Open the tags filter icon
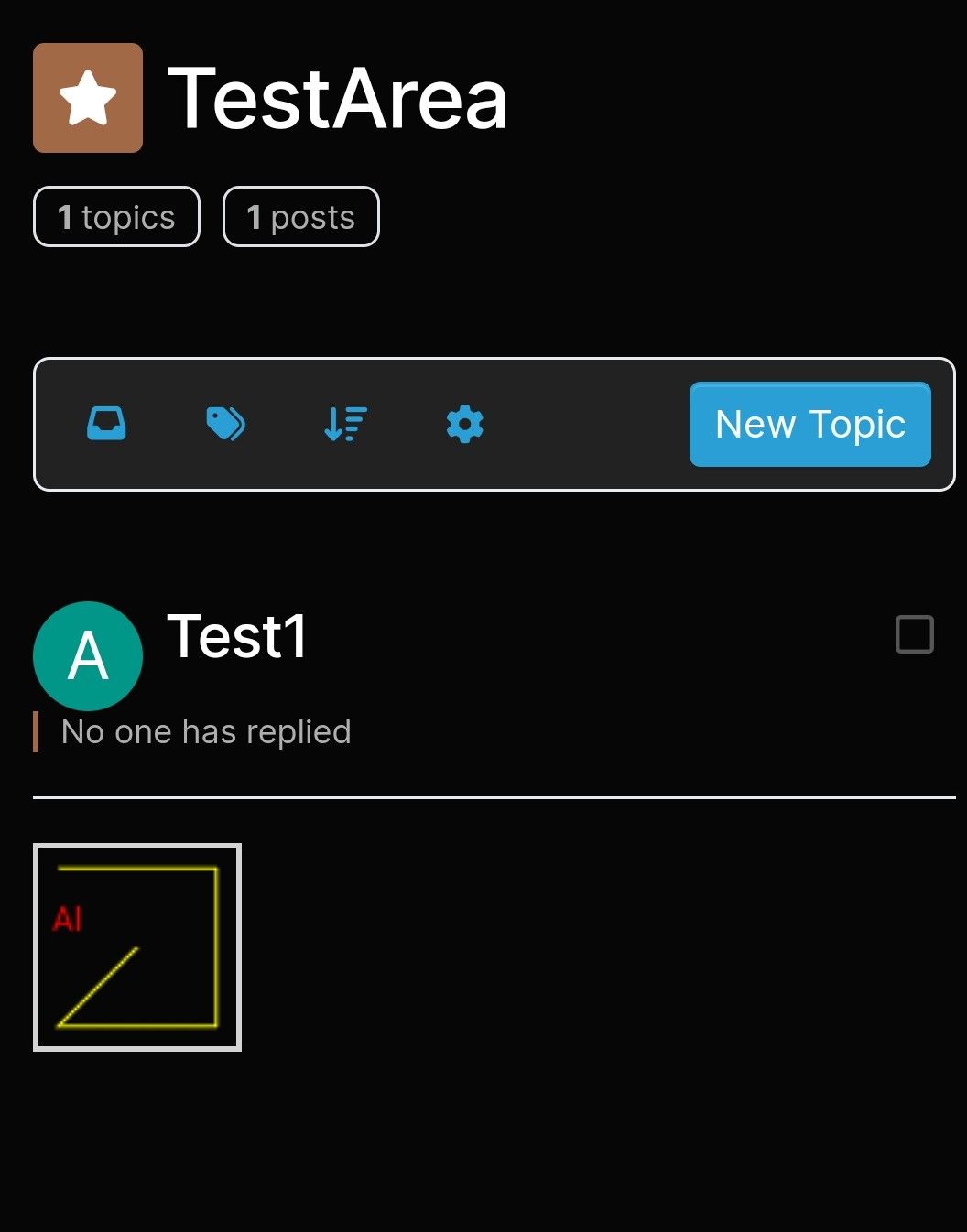The image size is (967, 1232). tap(225, 424)
